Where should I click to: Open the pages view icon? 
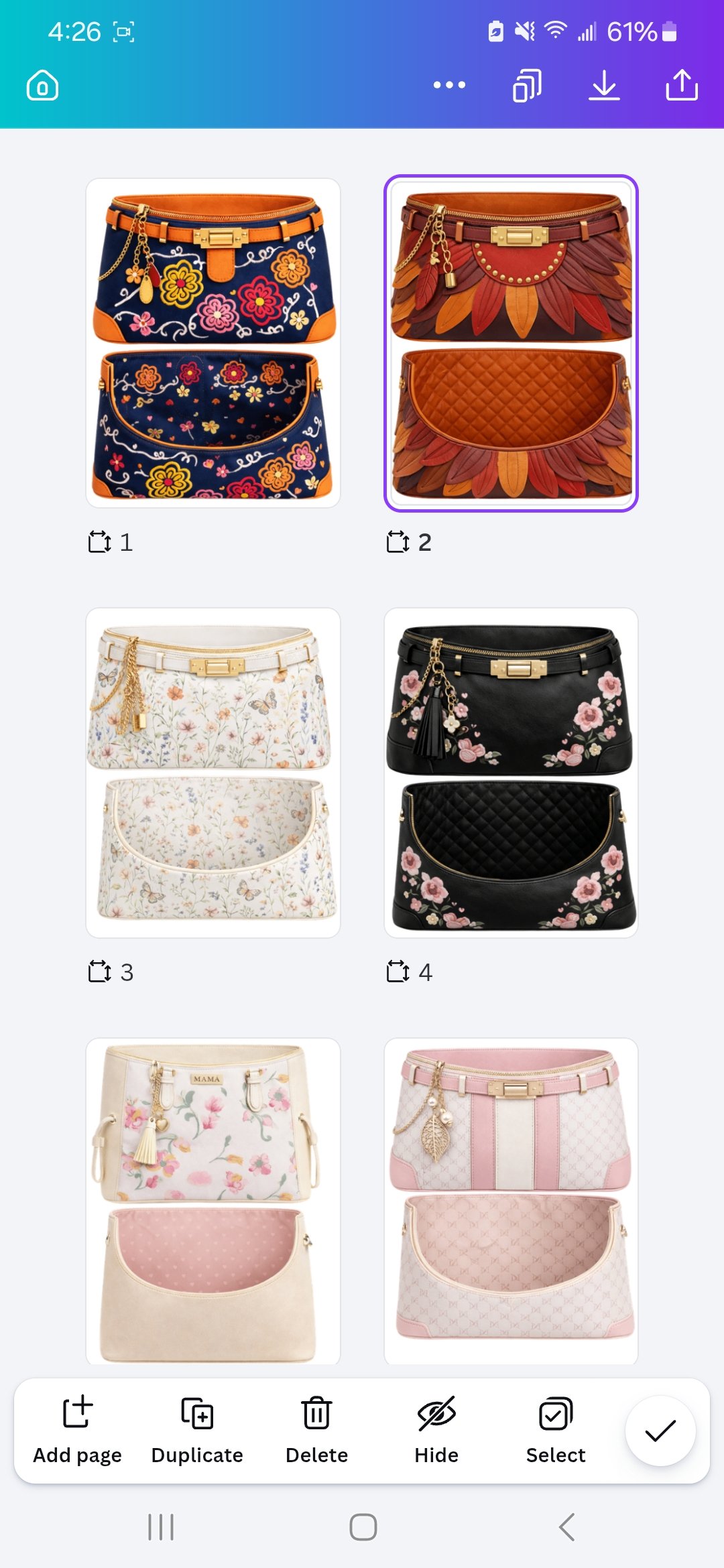coord(527,85)
